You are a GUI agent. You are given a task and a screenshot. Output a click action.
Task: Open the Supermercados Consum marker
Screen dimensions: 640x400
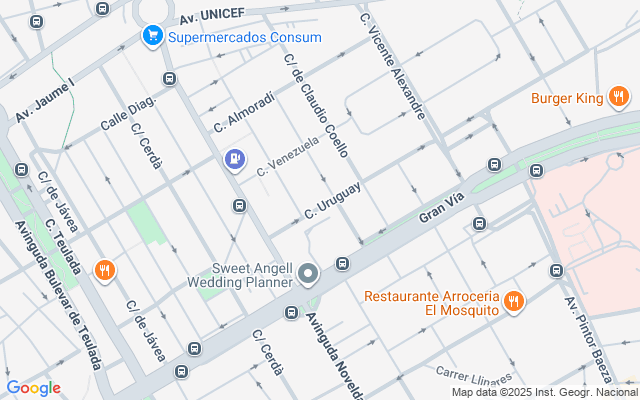[153, 37]
